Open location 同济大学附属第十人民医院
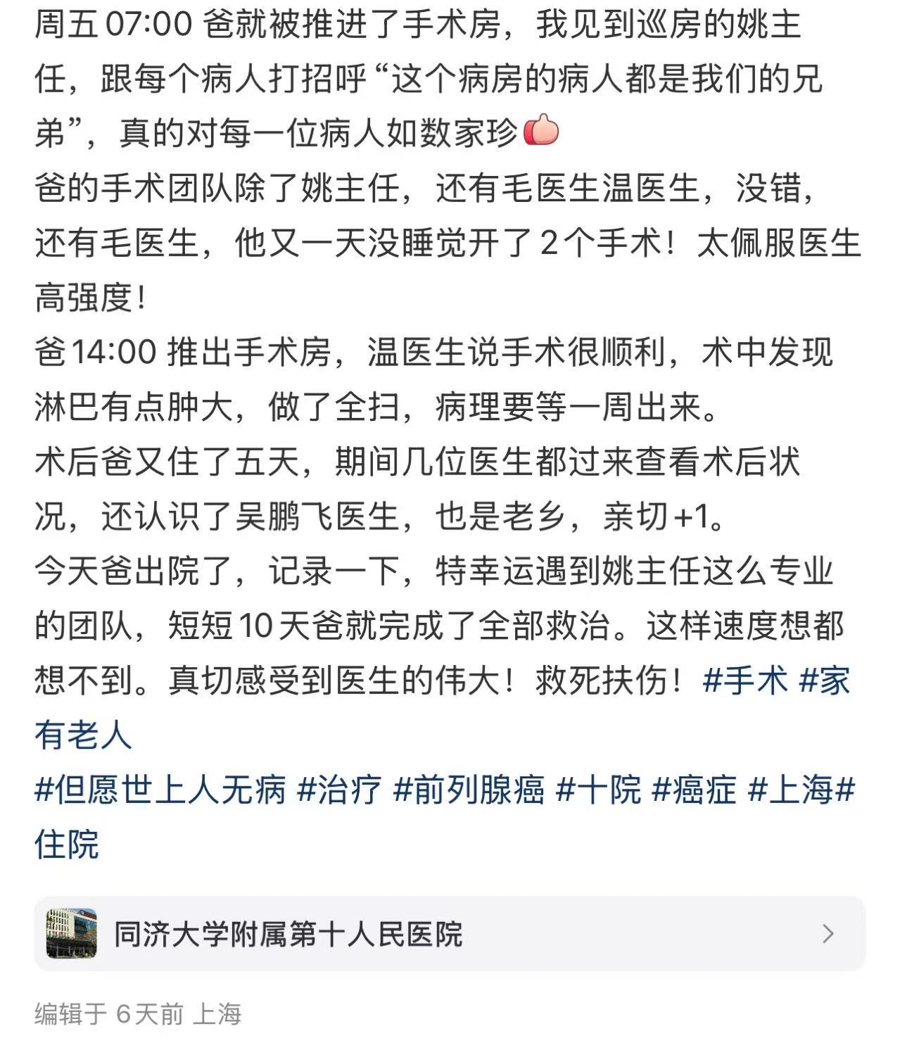The height and width of the screenshot is (1050, 900). (x=449, y=934)
